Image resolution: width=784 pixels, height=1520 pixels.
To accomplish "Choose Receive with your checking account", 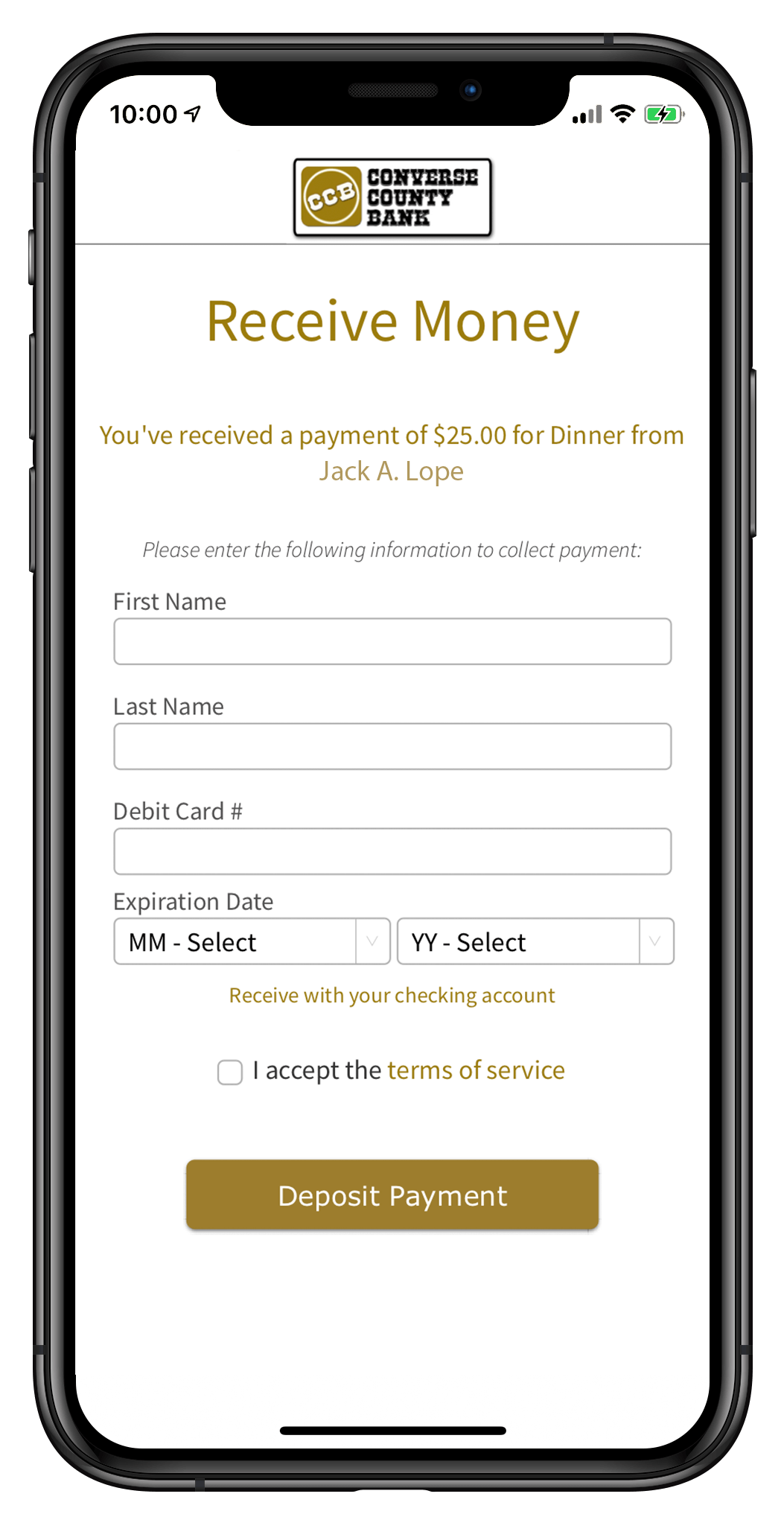I will (392, 996).
